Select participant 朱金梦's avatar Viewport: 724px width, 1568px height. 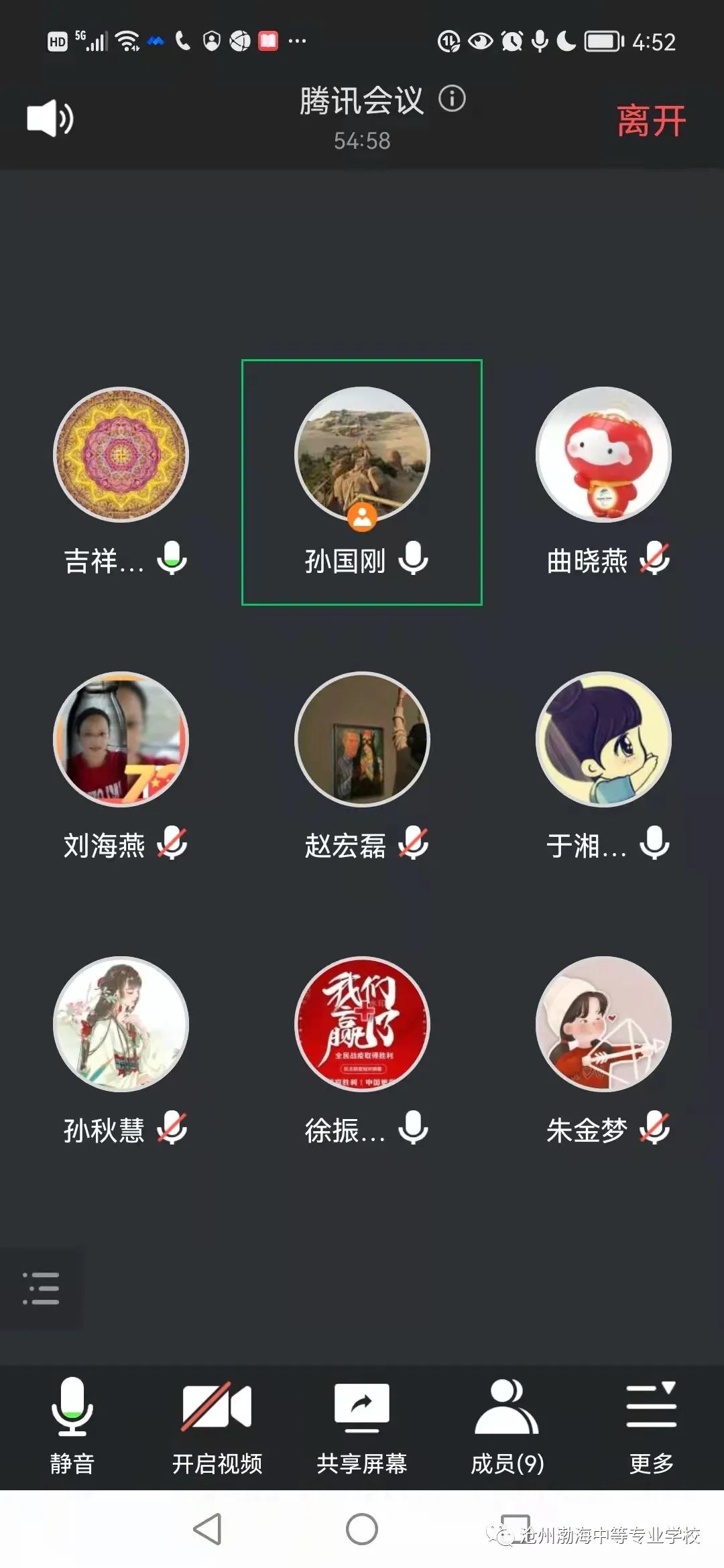pos(603,1024)
